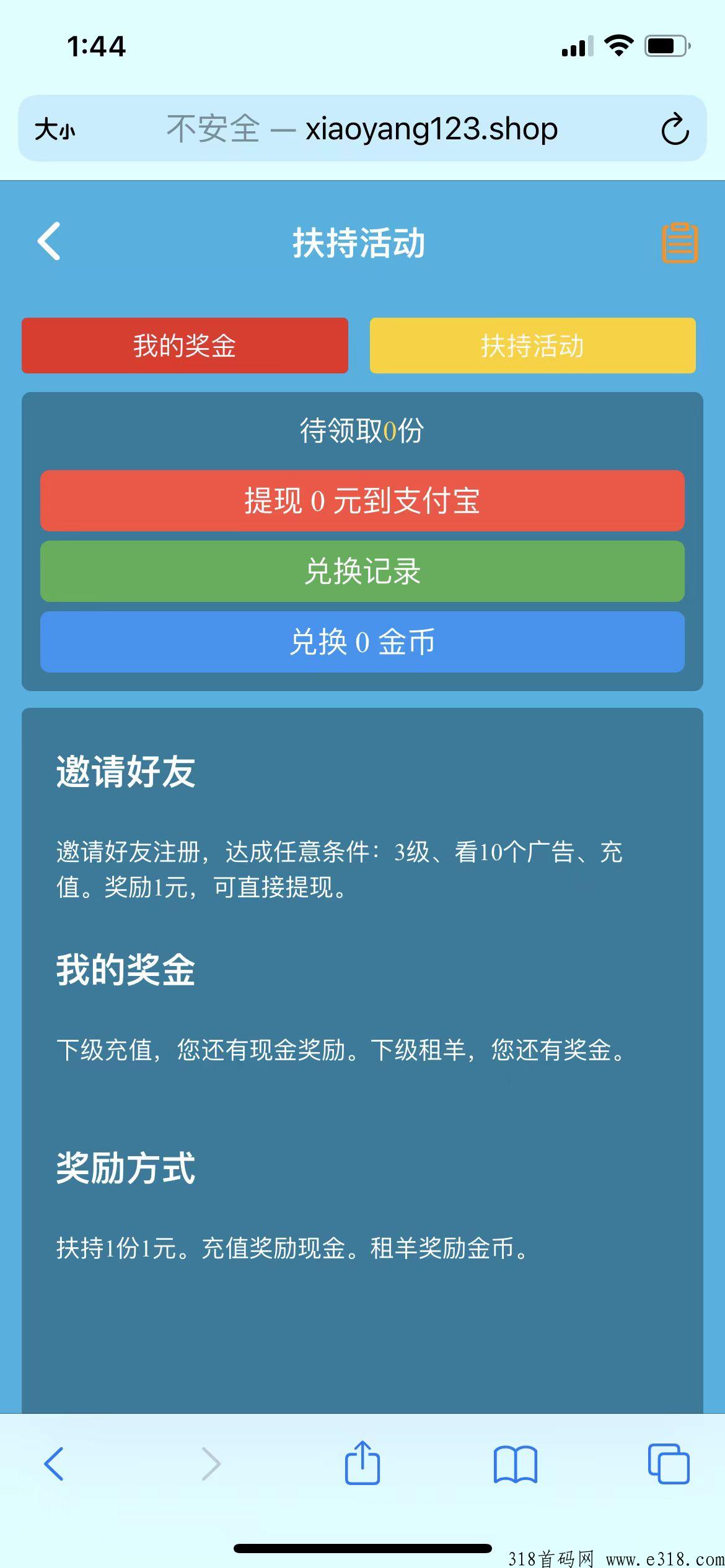
Task: Show all open Safari tabs
Action: [668, 1464]
